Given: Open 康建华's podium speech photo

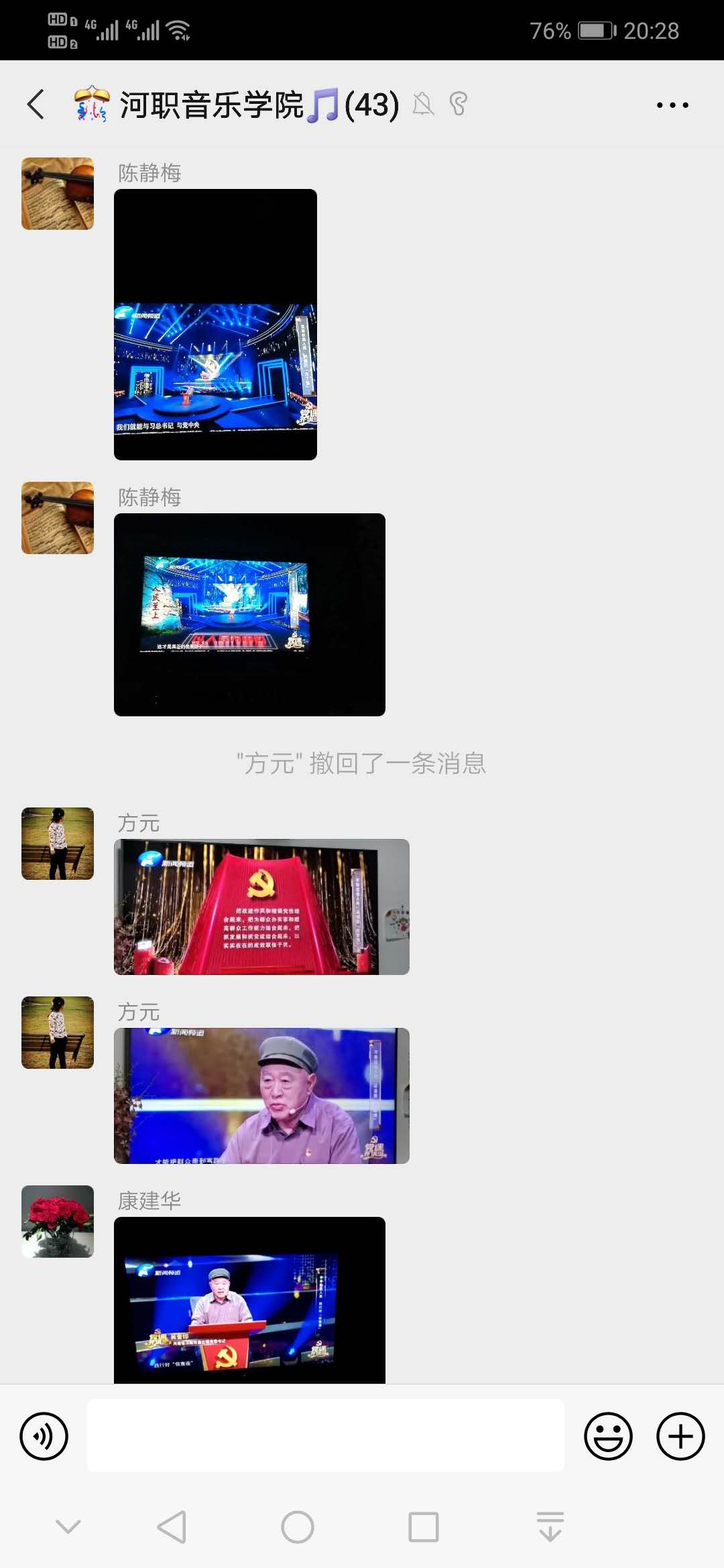Looking at the screenshot, I should tap(249, 1299).
